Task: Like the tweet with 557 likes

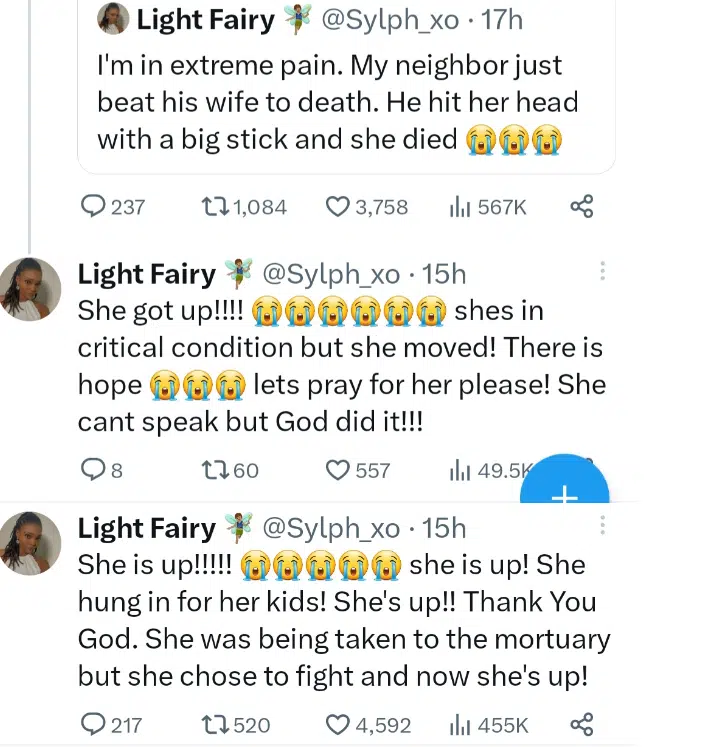Action: tap(338, 469)
